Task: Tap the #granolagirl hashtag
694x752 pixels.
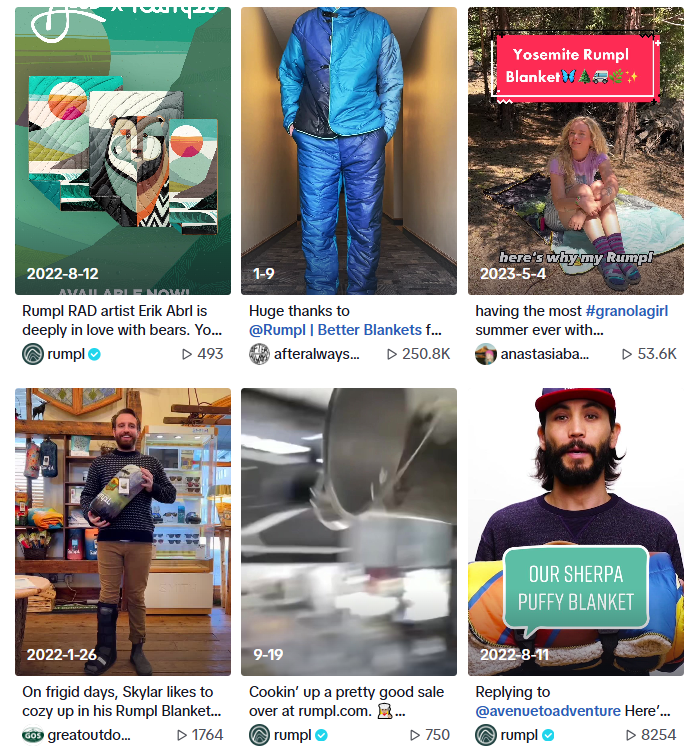Action: pos(626,311)
